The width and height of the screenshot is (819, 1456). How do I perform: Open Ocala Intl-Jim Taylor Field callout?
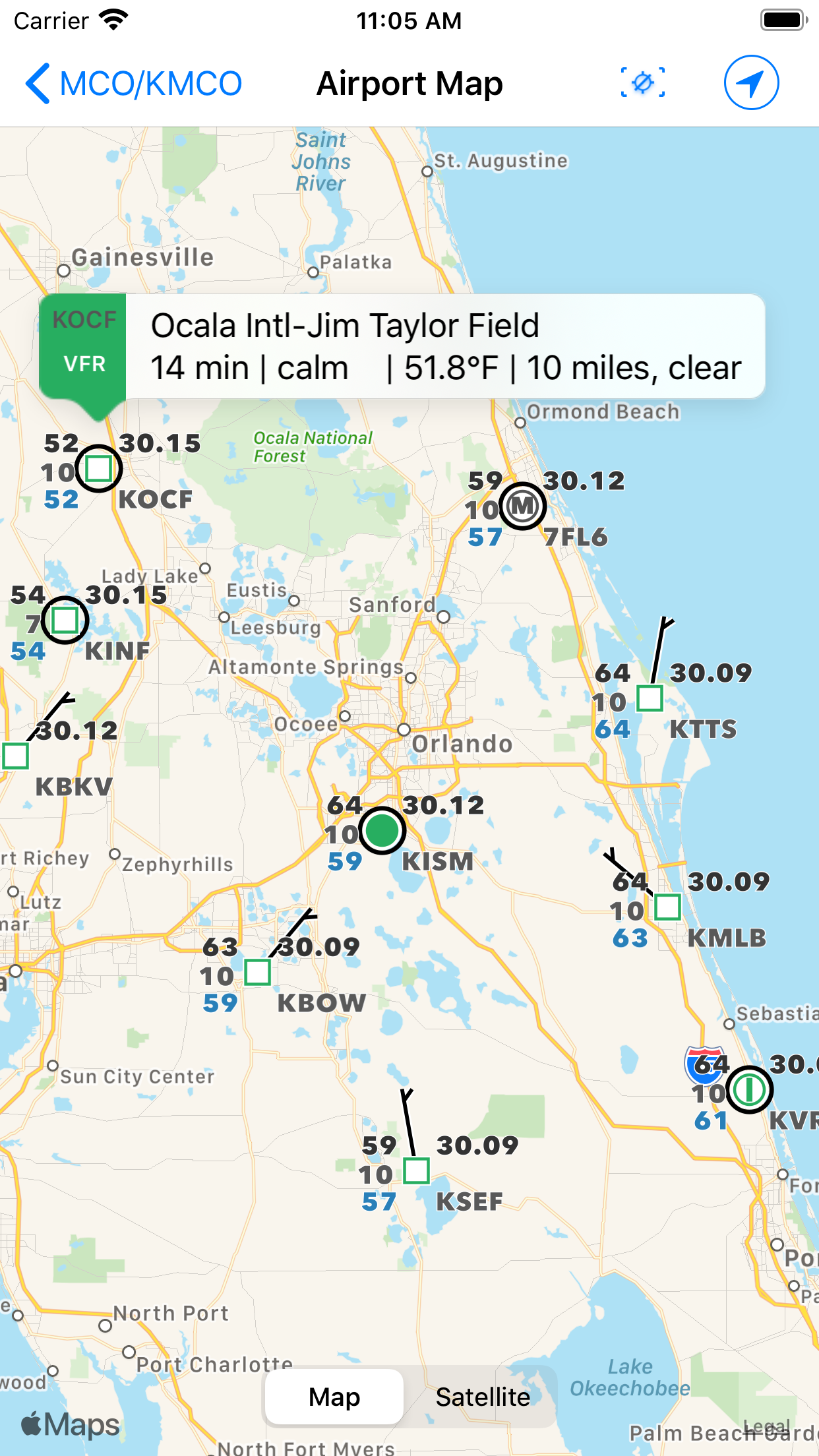tap(402, 346)
